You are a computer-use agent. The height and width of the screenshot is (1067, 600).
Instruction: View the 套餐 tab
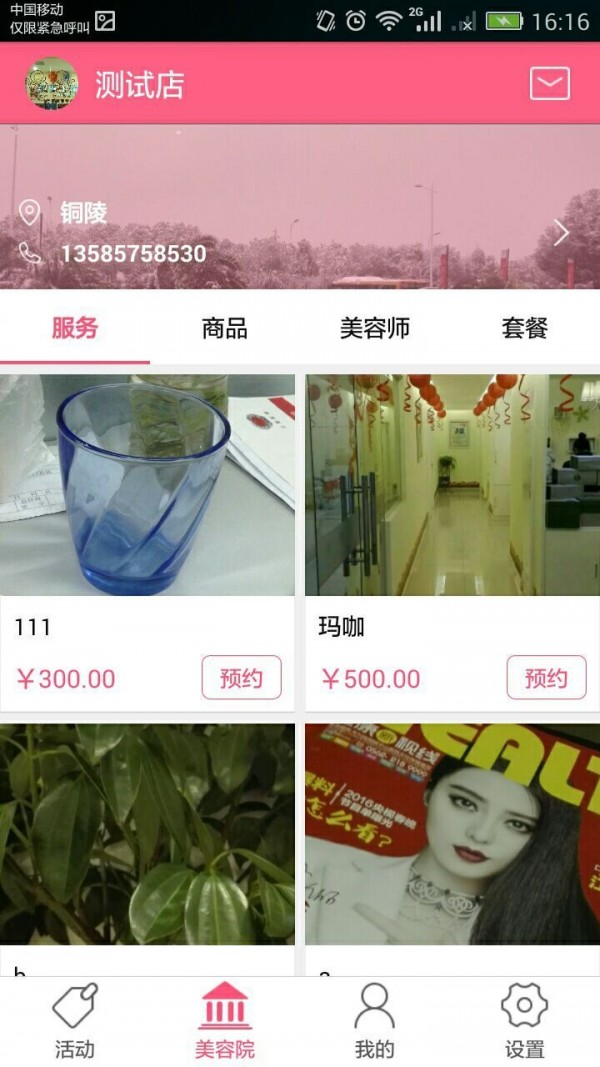coord(525,328)
